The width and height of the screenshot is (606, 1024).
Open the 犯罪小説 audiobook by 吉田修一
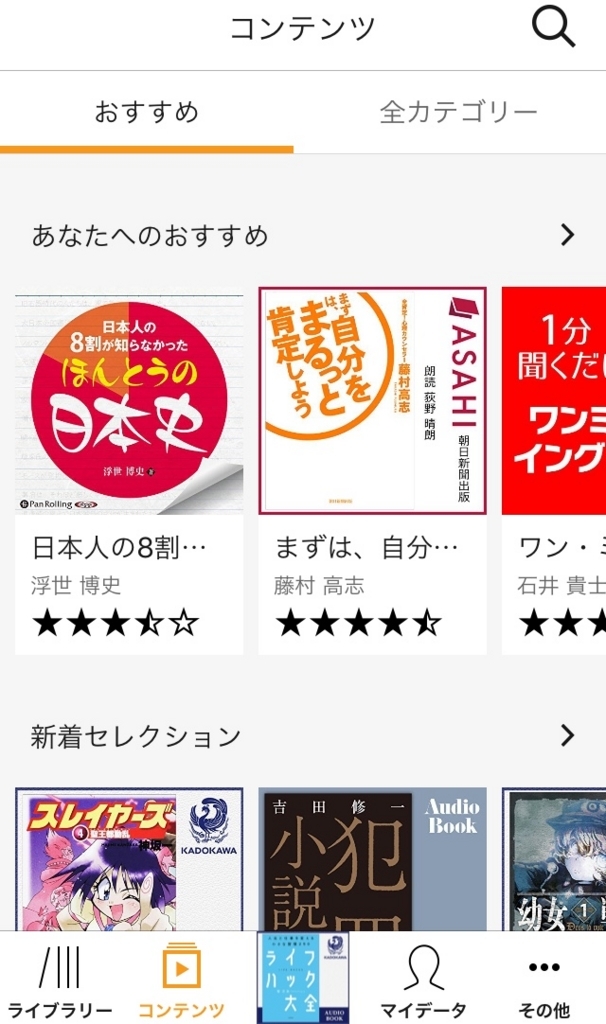coord(372,860)
